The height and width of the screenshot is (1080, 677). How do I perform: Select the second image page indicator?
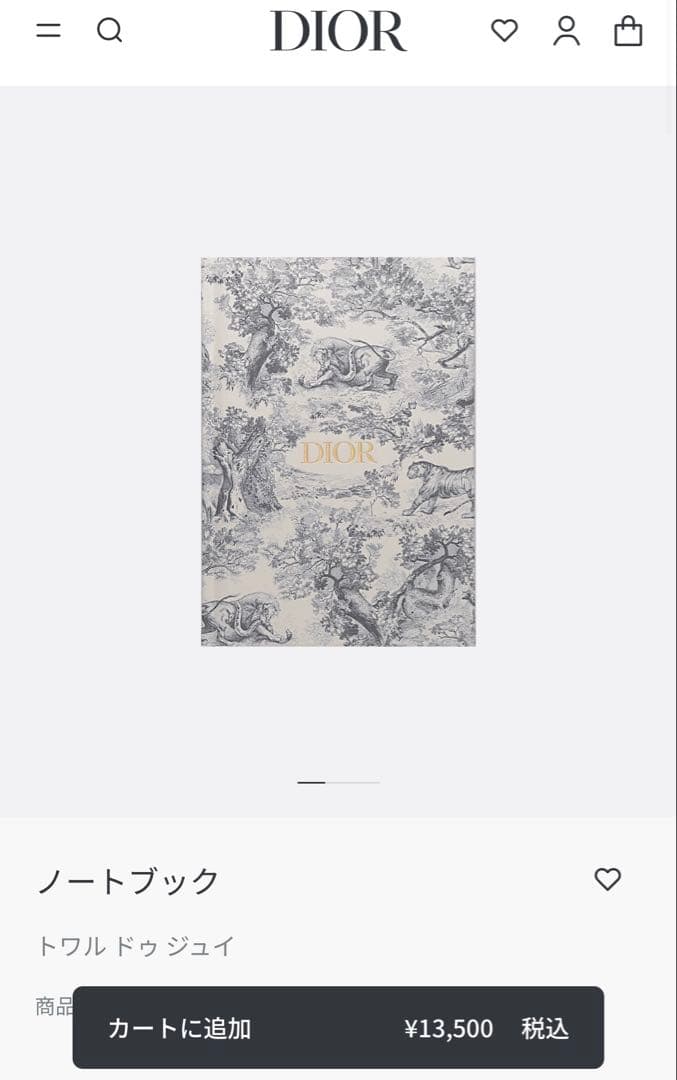pyautogui.click(x=353, y=782)
